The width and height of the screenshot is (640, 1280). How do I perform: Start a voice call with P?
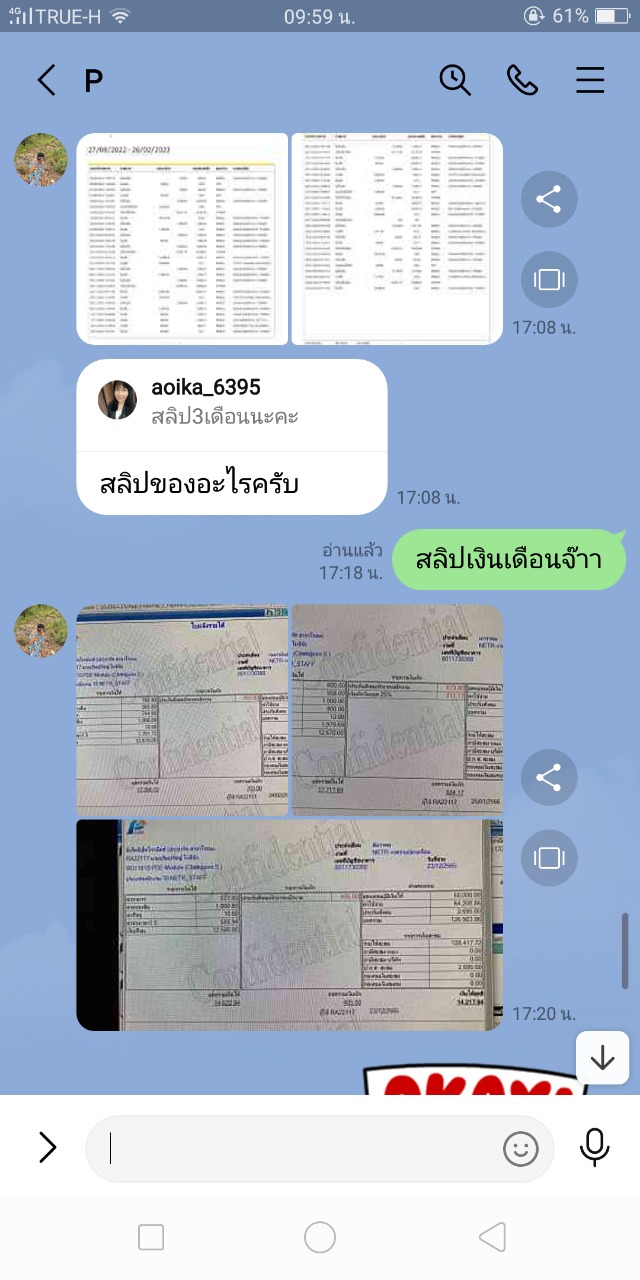coord(522,80)
